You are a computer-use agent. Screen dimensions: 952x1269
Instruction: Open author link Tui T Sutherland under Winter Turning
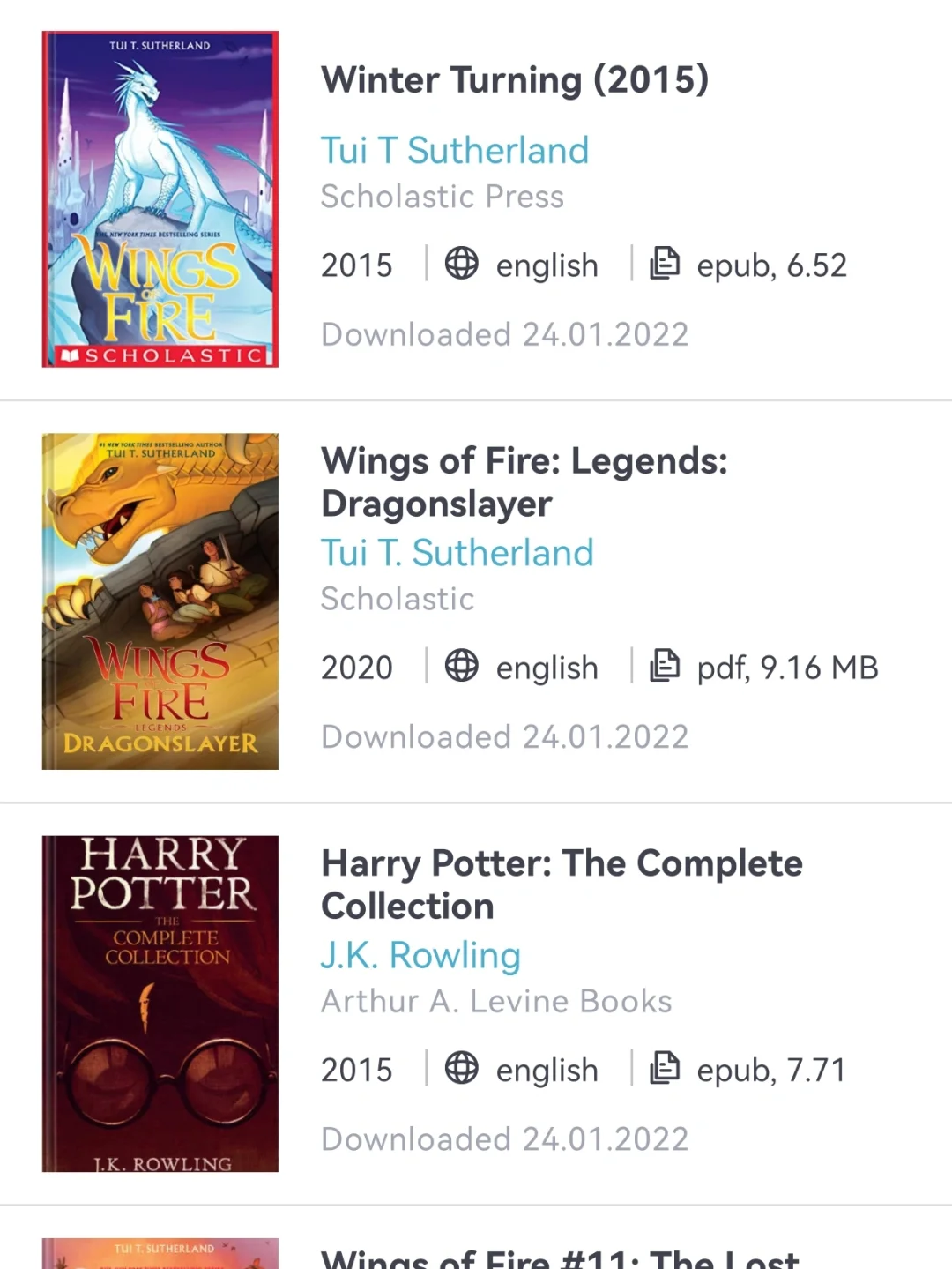tap(454, 151)
